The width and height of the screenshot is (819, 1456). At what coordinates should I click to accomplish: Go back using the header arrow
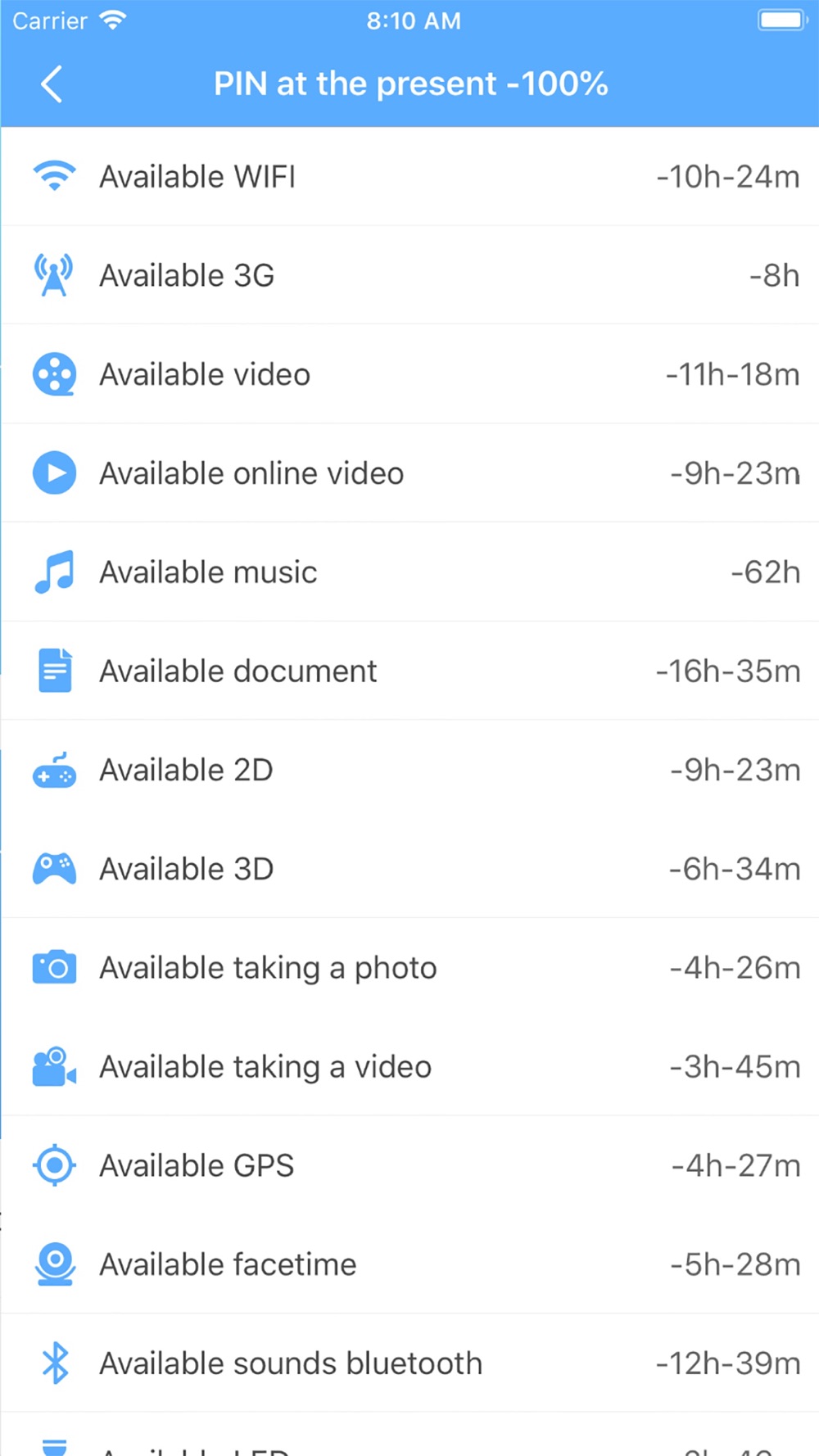pos(52,84)
